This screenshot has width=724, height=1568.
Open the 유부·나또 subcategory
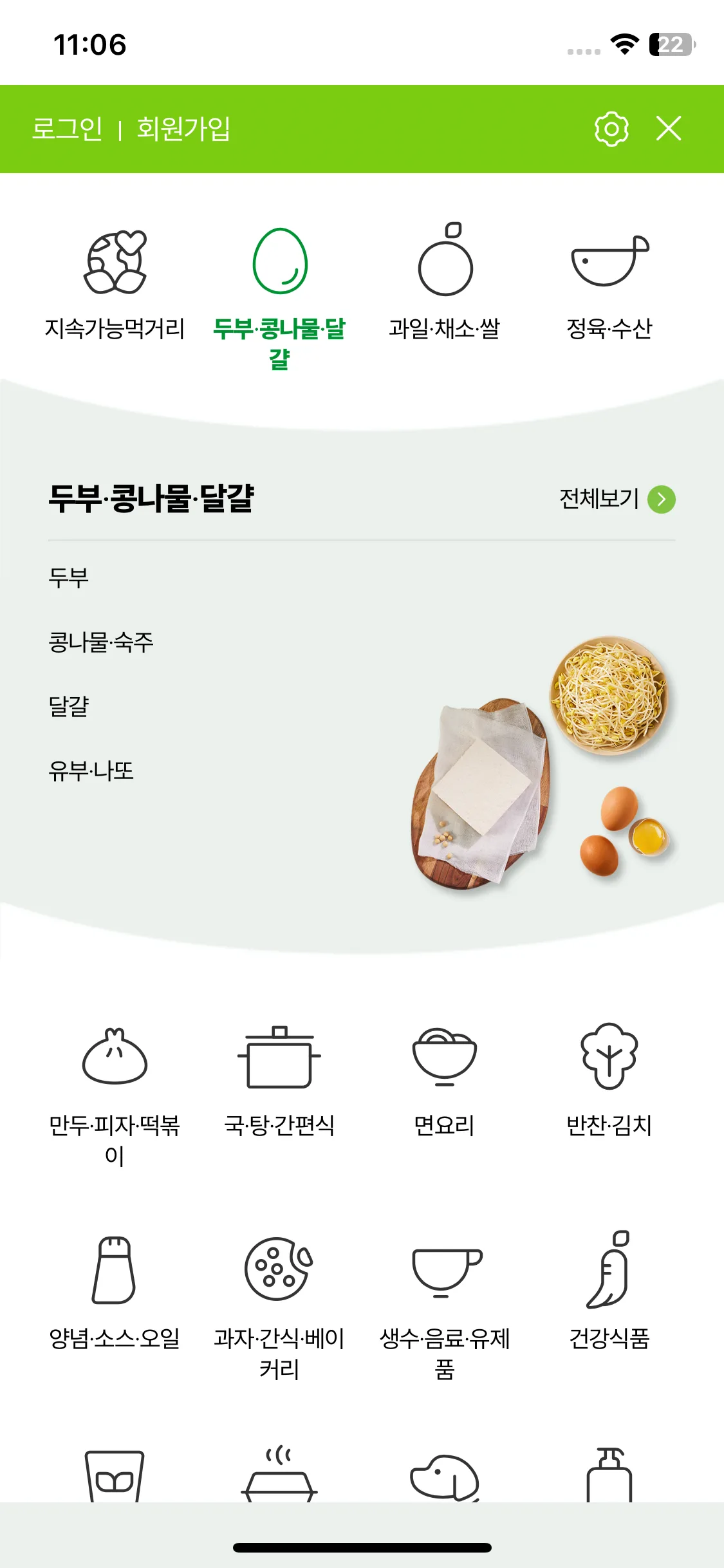[x=91, y=770]
